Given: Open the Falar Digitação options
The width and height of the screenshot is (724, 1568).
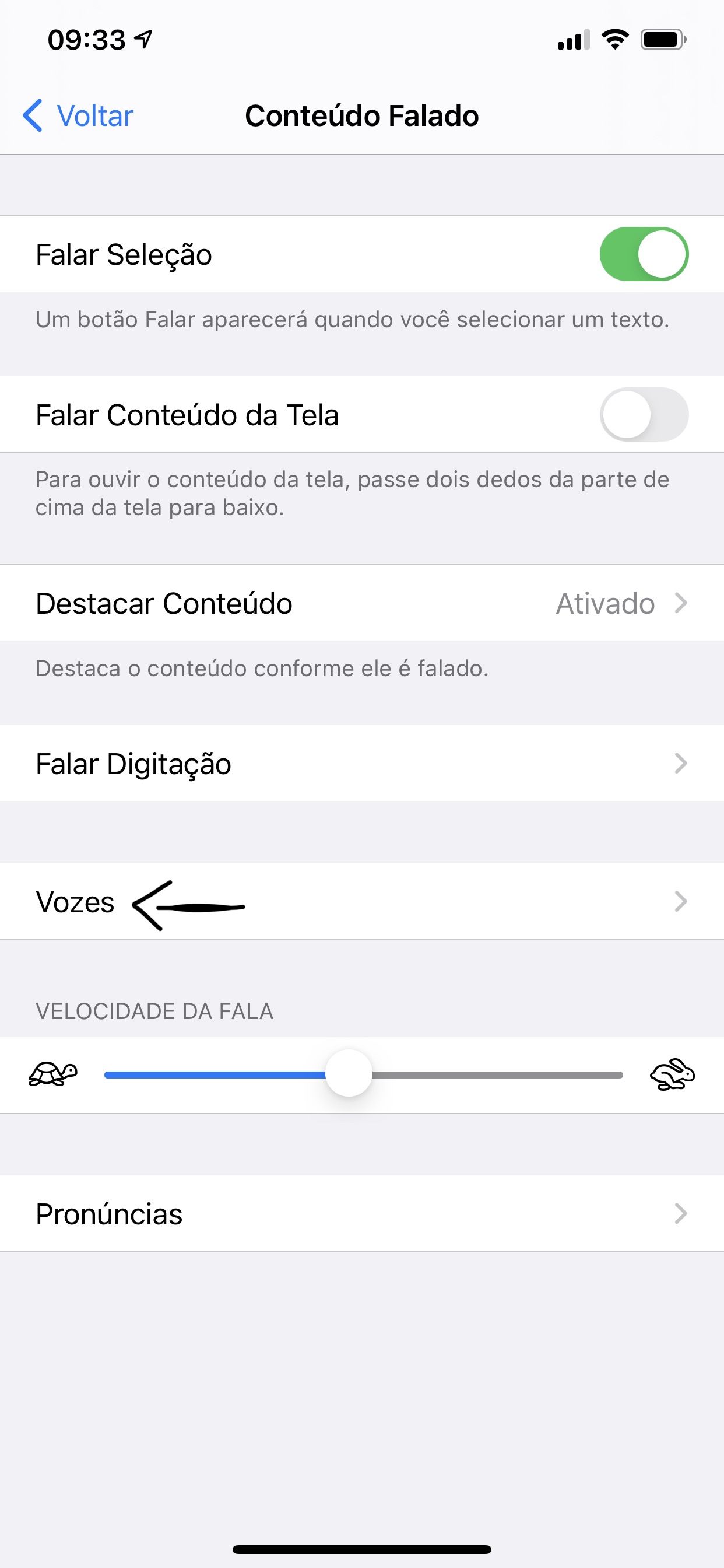Looking at the screenshot, I should click(x=361, y=764).
